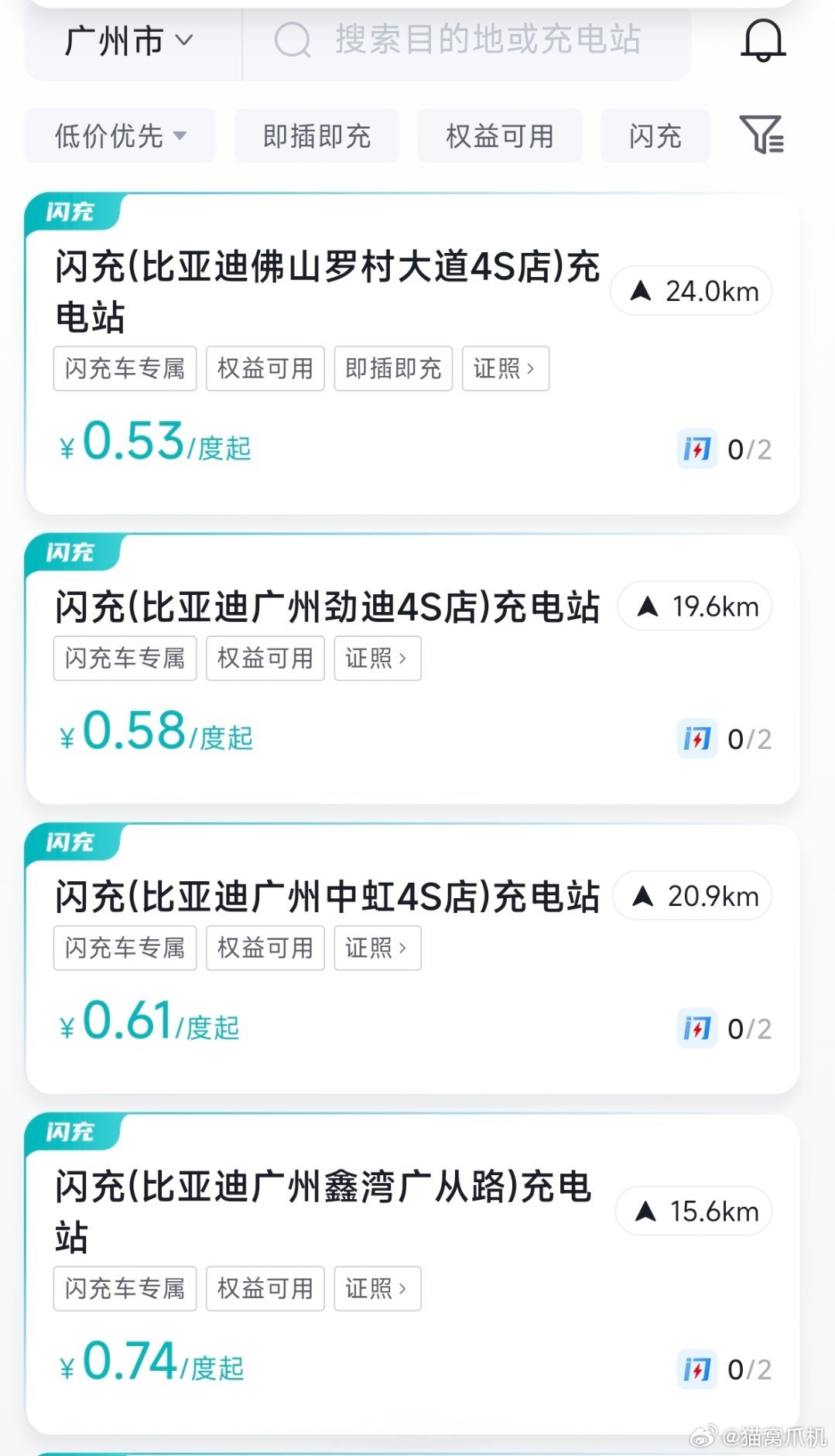The image size is (835, 1456).
Task: Click the 闪充车专属 tag on the 鑫湾广从路 station
Action: pos(124,1288)
